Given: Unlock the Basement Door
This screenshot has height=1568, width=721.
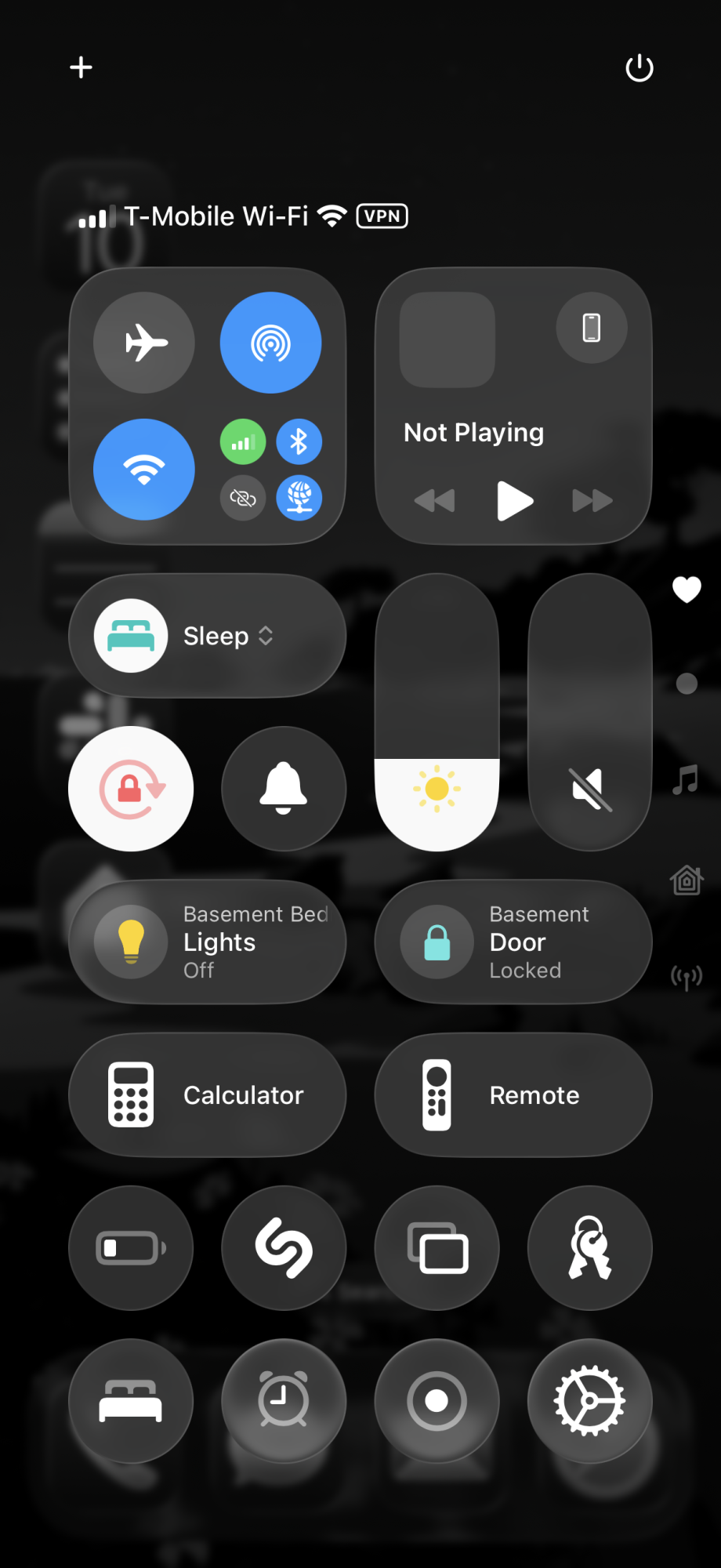Looking at the screenshot, I should coord(437,942).
